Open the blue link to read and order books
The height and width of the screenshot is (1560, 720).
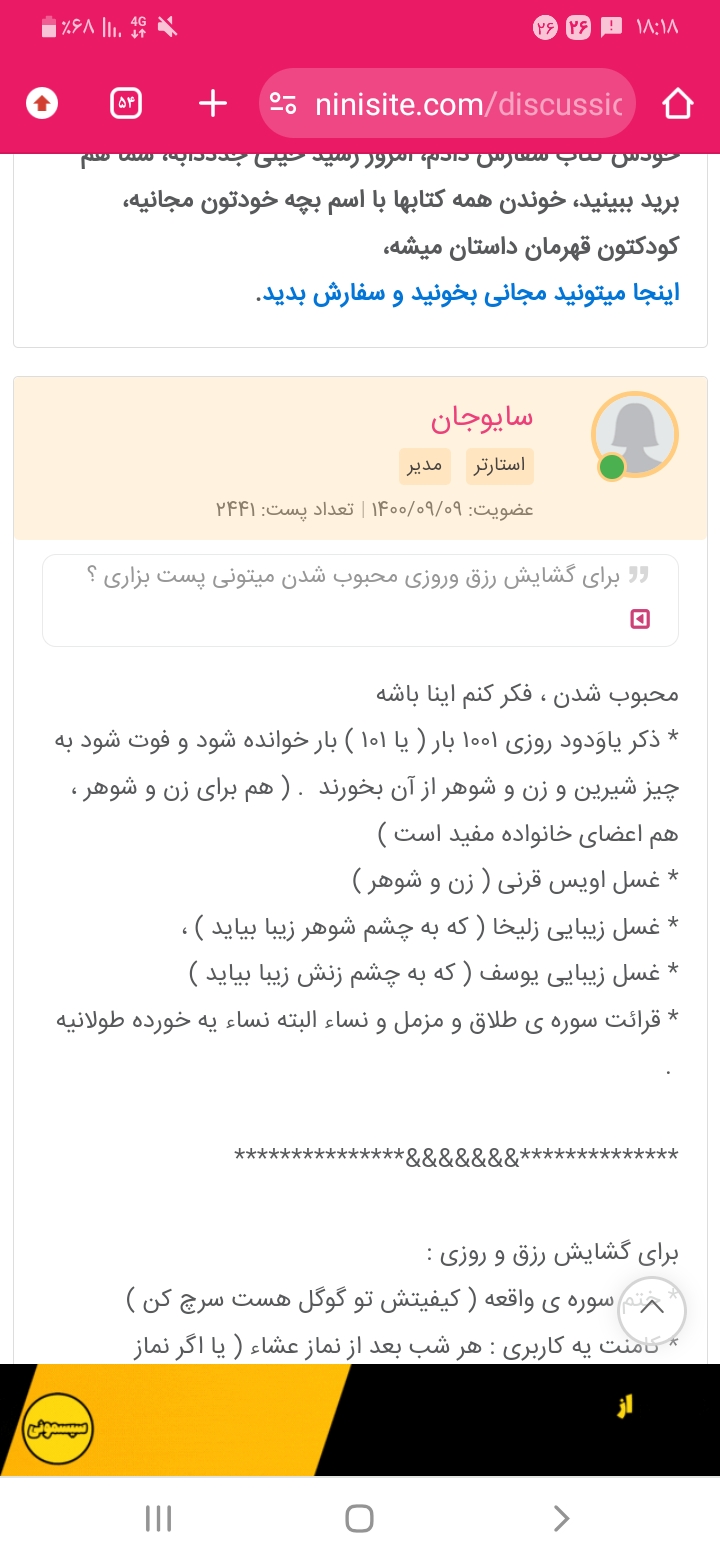pyautogui.click(x=468, y=294)
